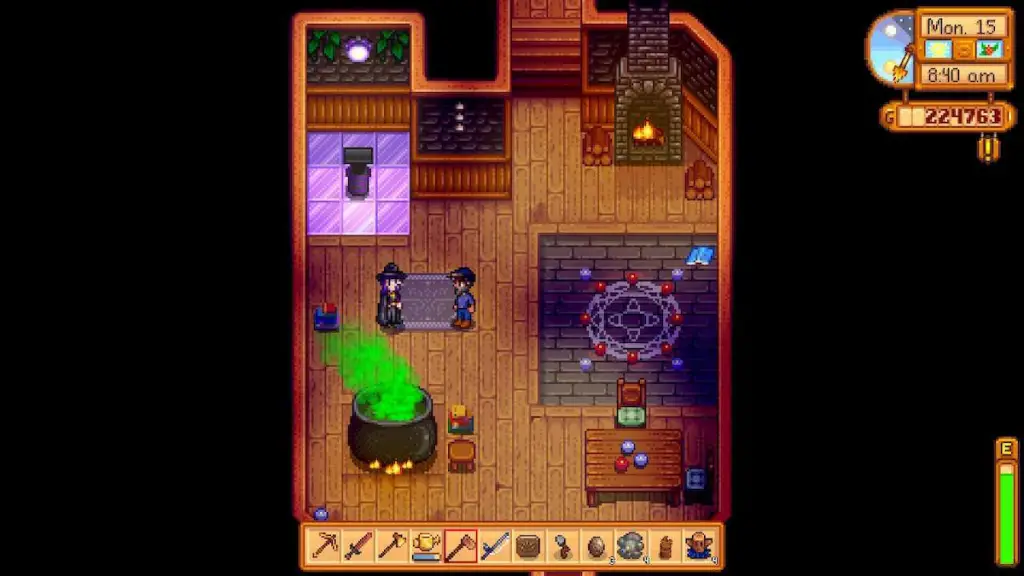Screen dimensions: 1024x576
Task: Select the gray stone stack slot
Action: point(631,546)
